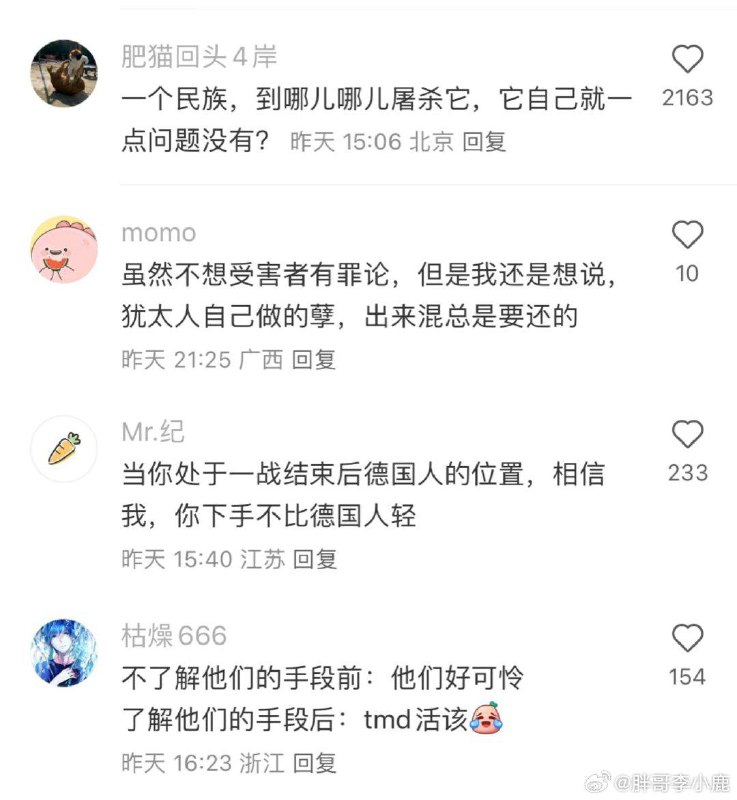Toggle like on the 2163-likes comment

[x=686, y=58]
